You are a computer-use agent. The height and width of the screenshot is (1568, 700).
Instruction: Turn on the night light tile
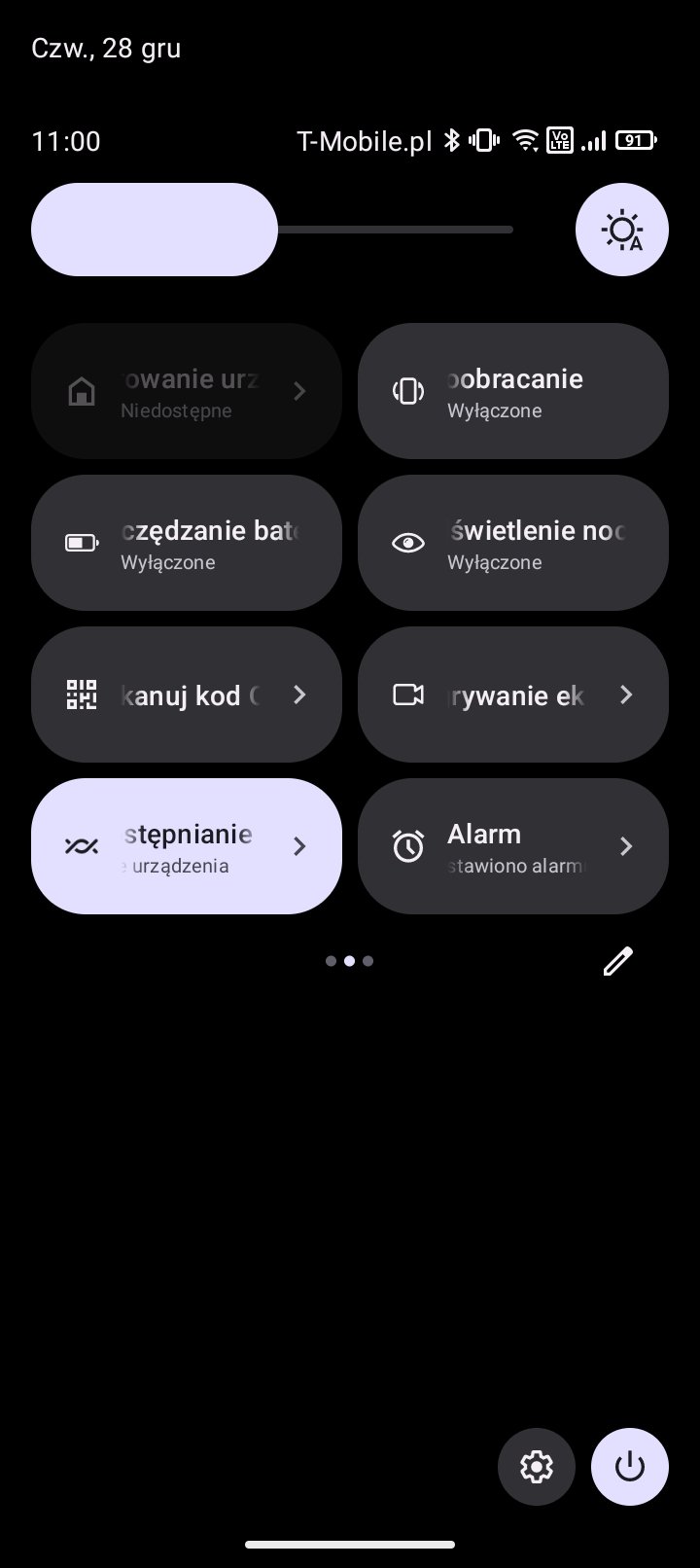click(x=513, y=543)
